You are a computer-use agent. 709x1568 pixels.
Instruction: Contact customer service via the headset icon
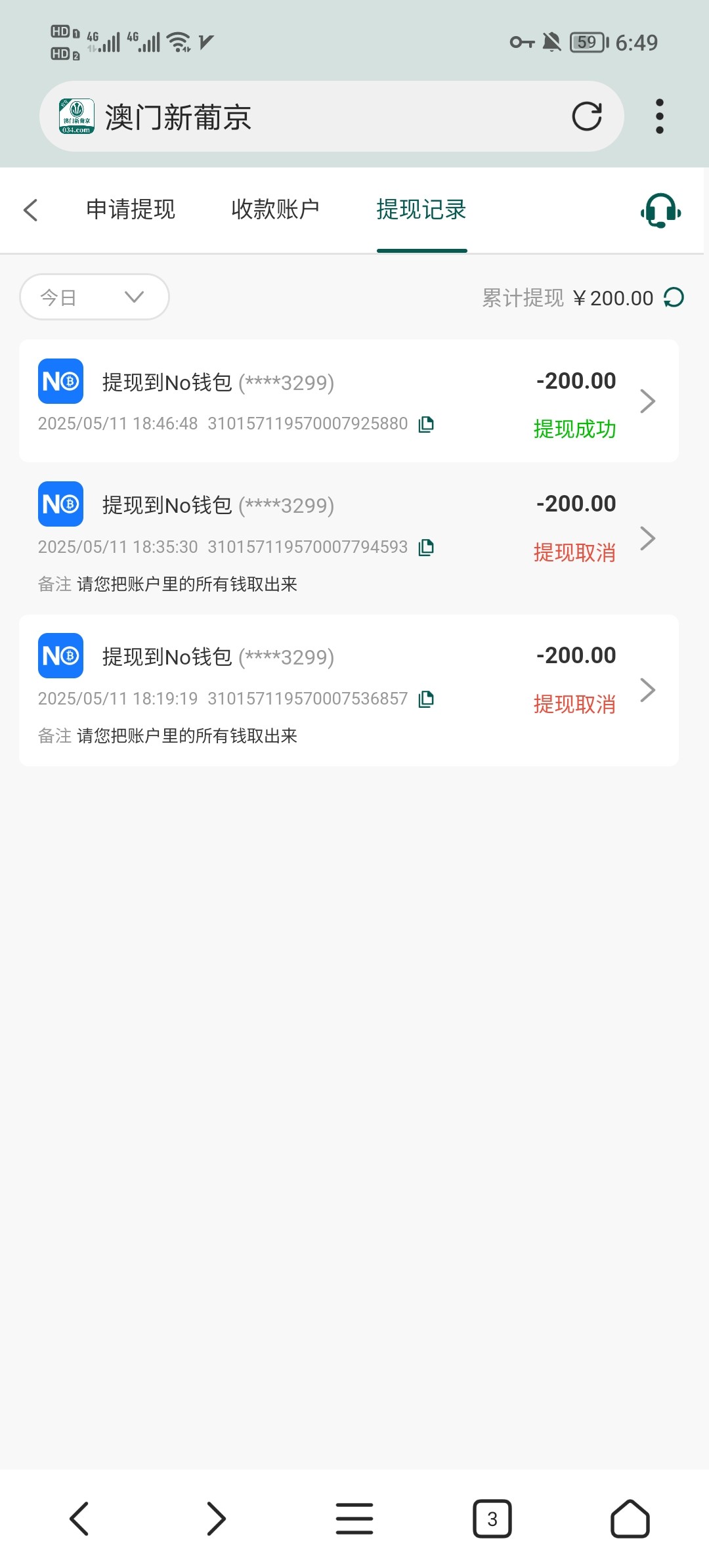click(660, 211)
